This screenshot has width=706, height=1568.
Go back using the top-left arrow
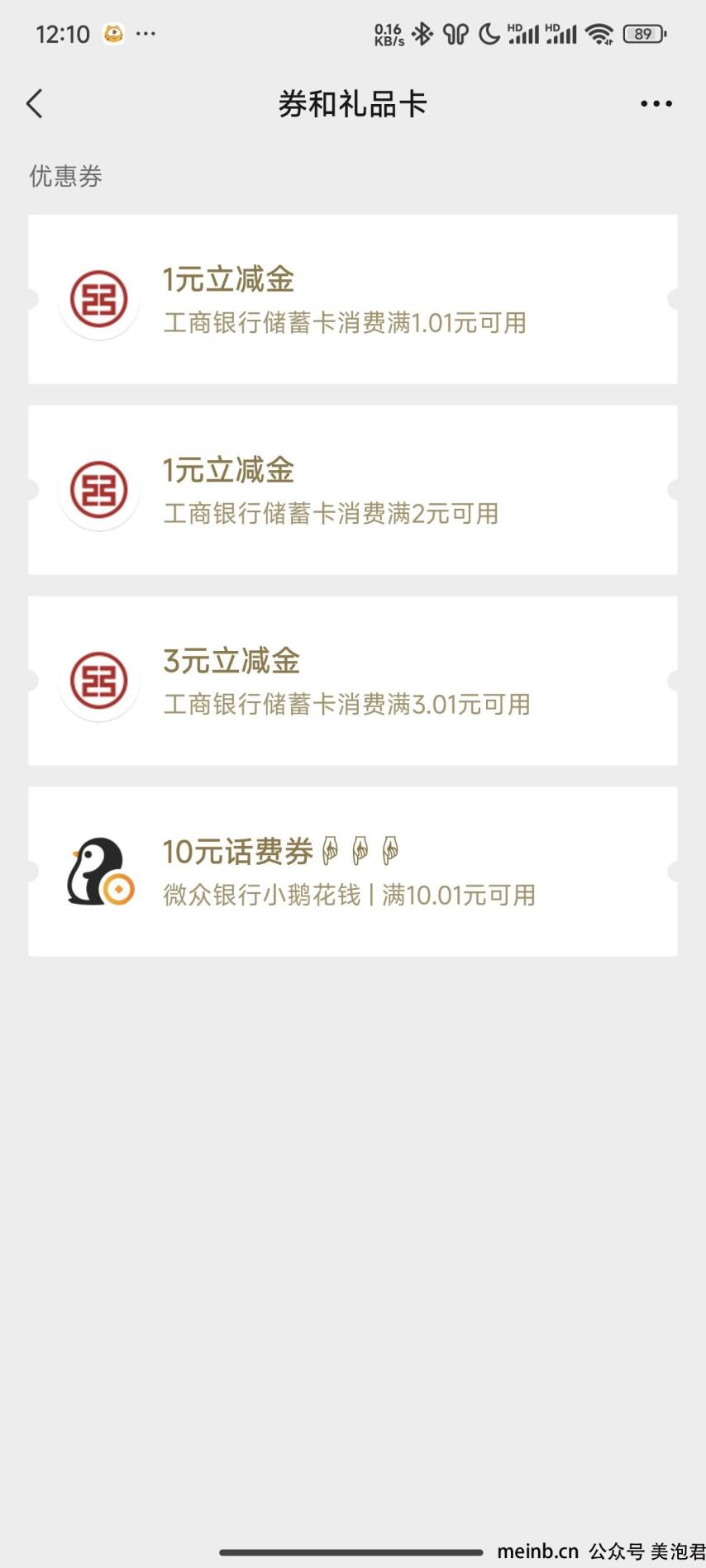click(35, 104)
